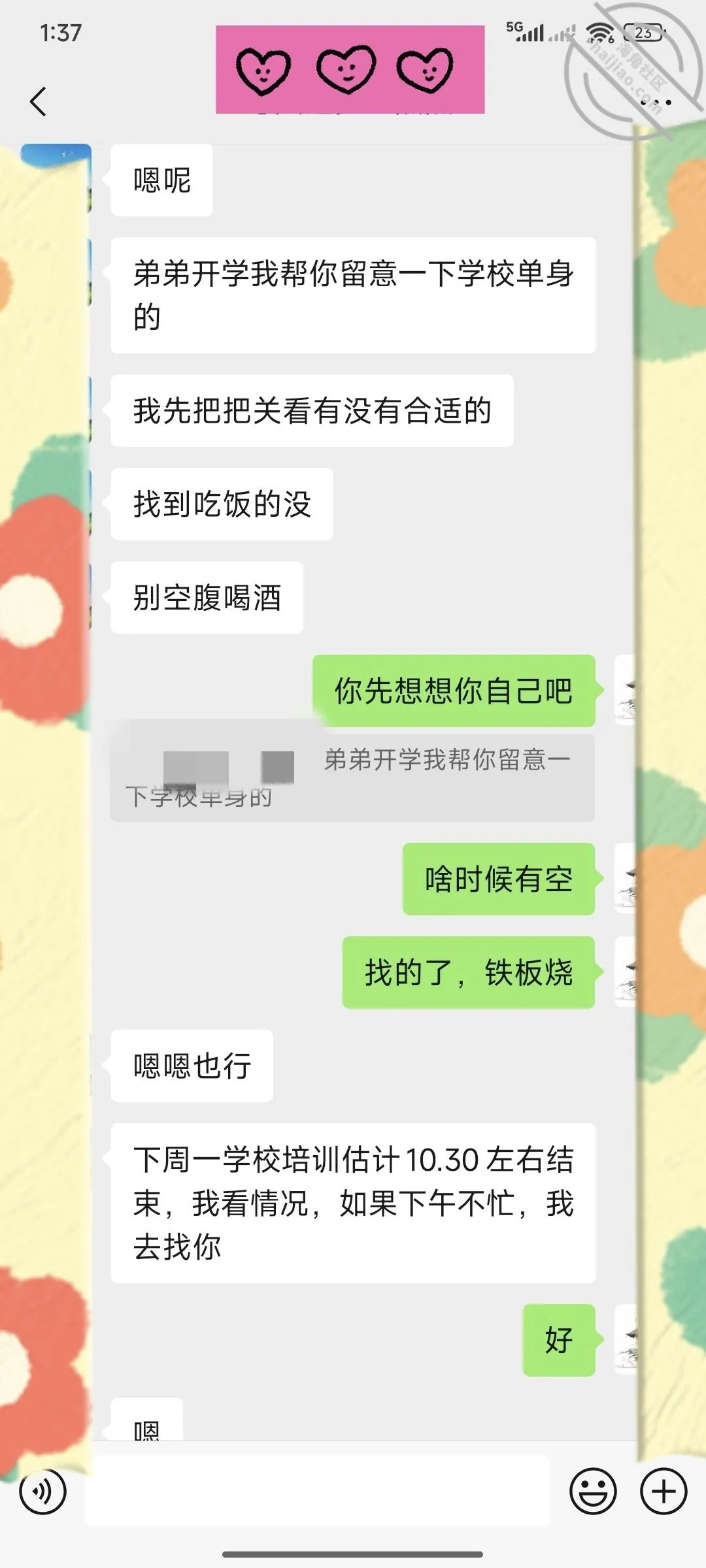Open the plus attachments menu
The width and height of the screenshot is (706, 1568).
pyautogui.click(x=664, y=1492)
